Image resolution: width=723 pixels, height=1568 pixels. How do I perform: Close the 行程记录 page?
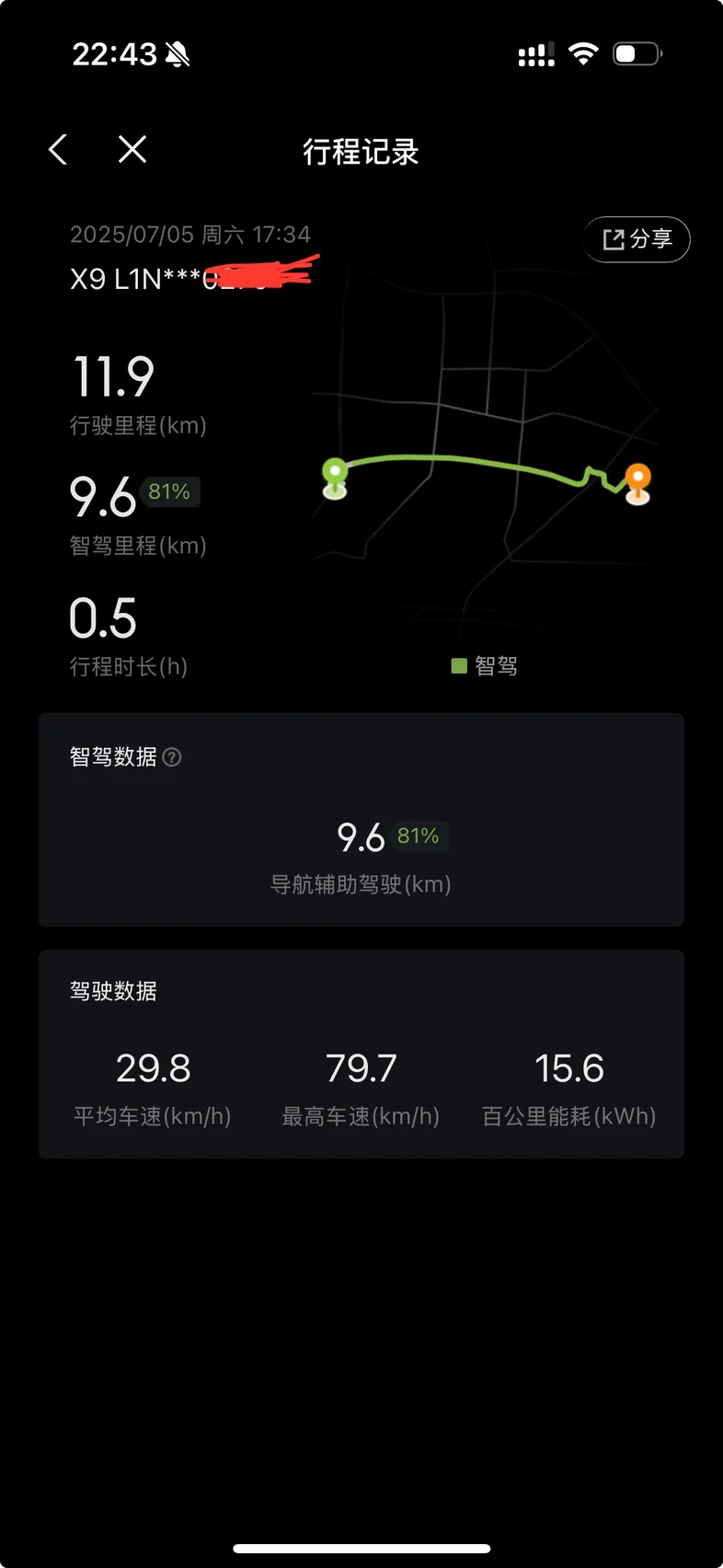(132, 149)
